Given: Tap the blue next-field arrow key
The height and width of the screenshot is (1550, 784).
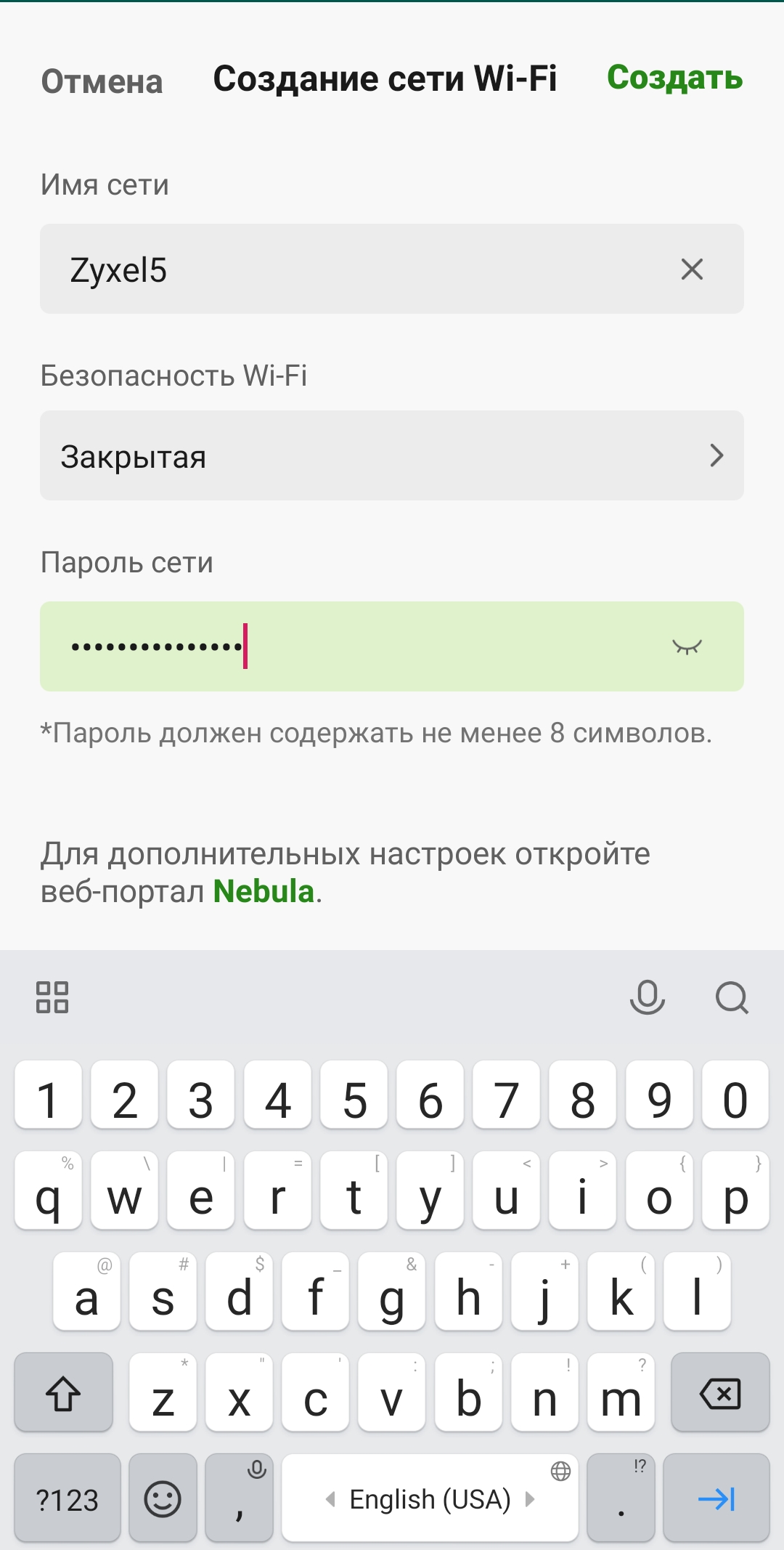Looking at the screenshot, I should pos(716,1499).
